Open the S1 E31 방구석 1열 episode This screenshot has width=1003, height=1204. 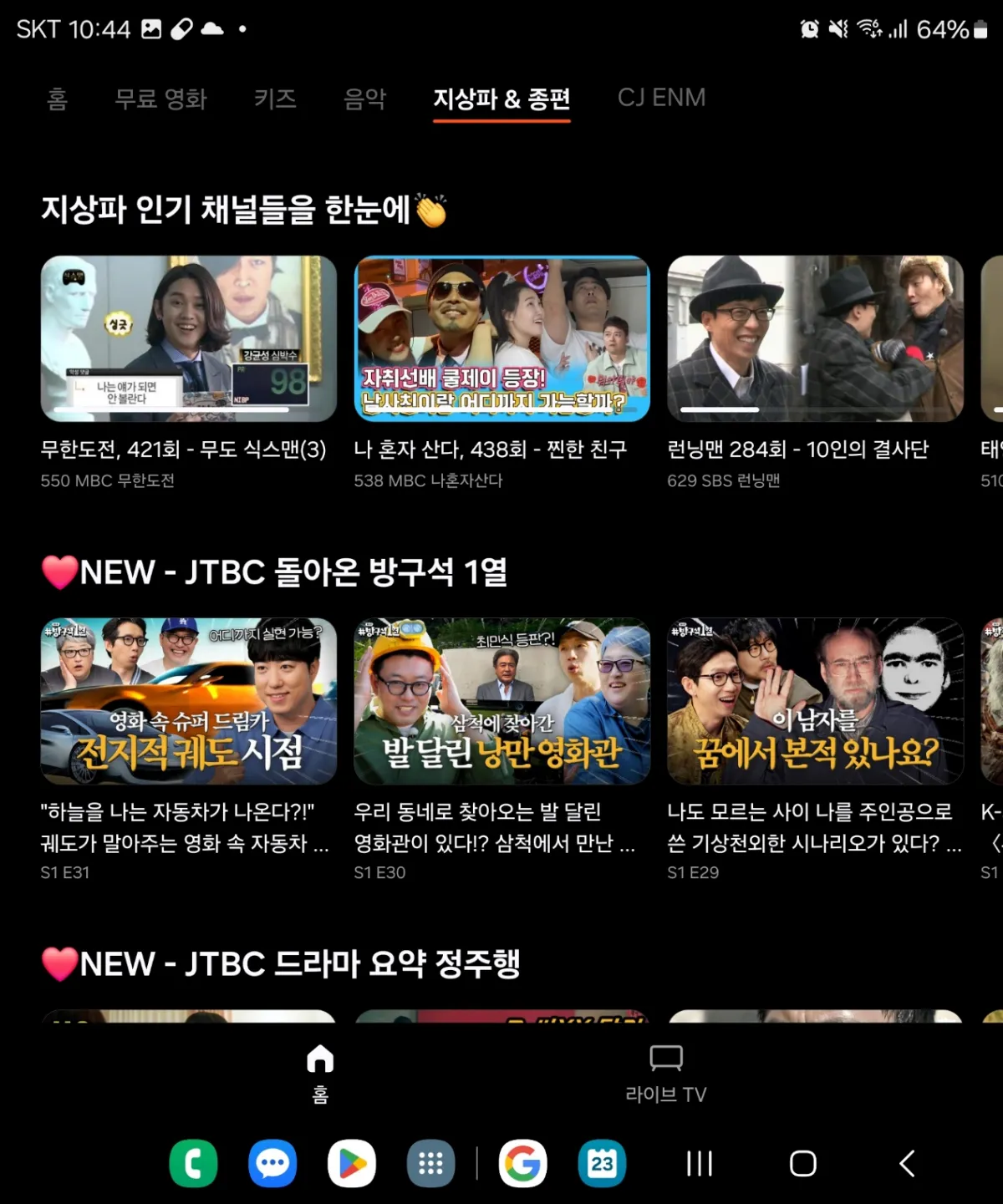[x=187, y=703]
